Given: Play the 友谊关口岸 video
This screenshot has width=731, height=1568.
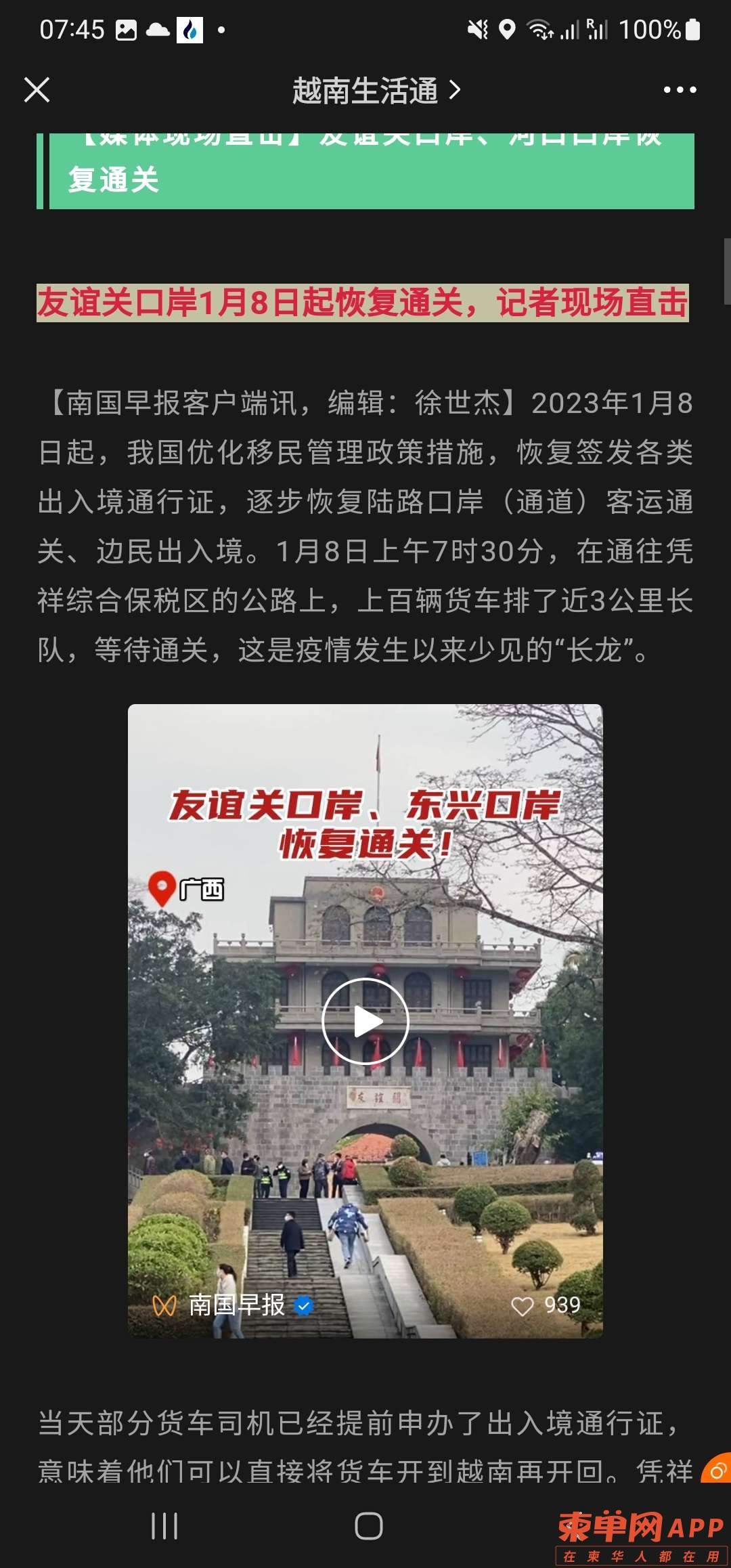Looking at the screenshot, I should (x=365, y=1021).
